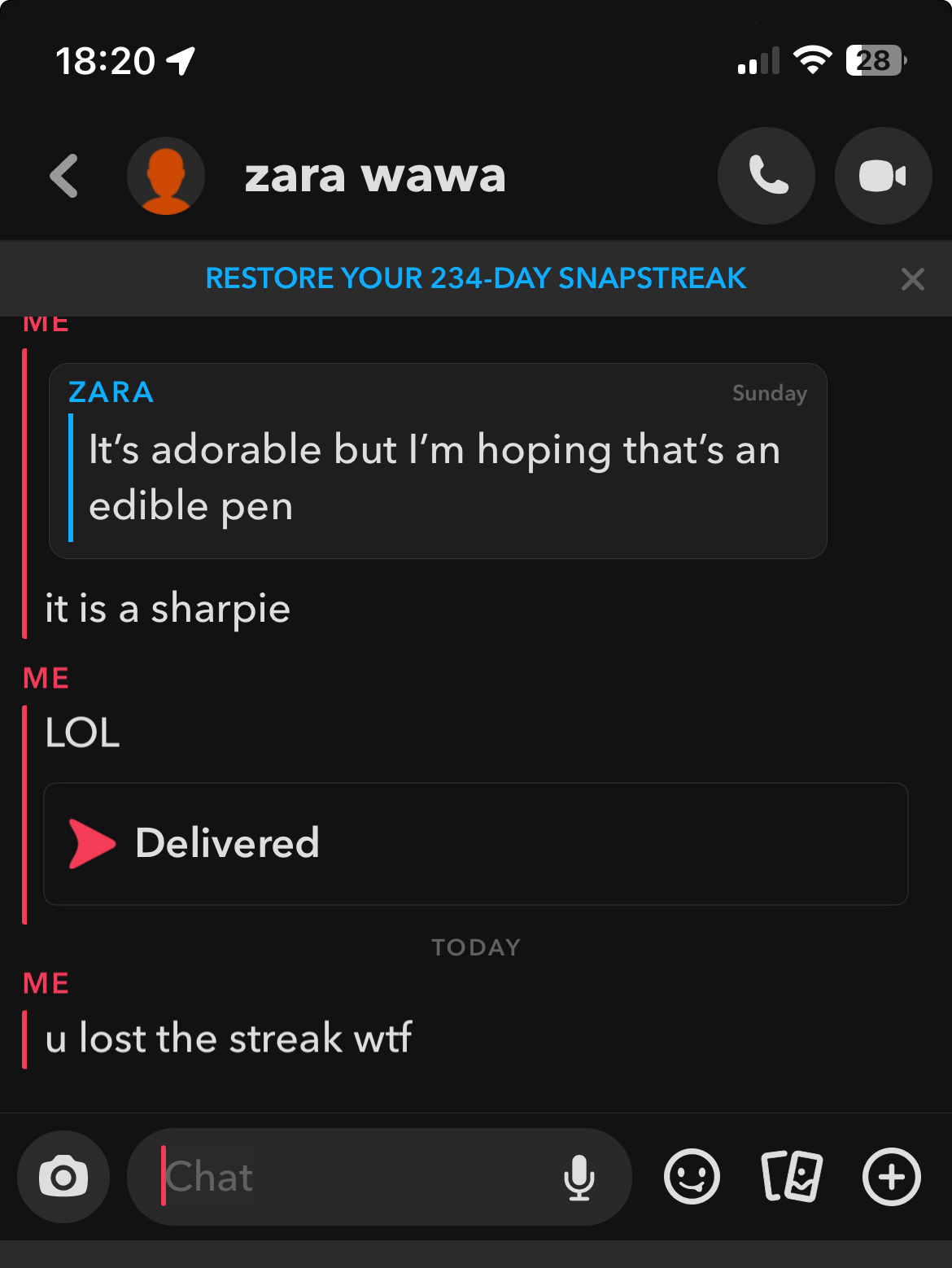Open zara wawa's profile avatar

(166, 176)
